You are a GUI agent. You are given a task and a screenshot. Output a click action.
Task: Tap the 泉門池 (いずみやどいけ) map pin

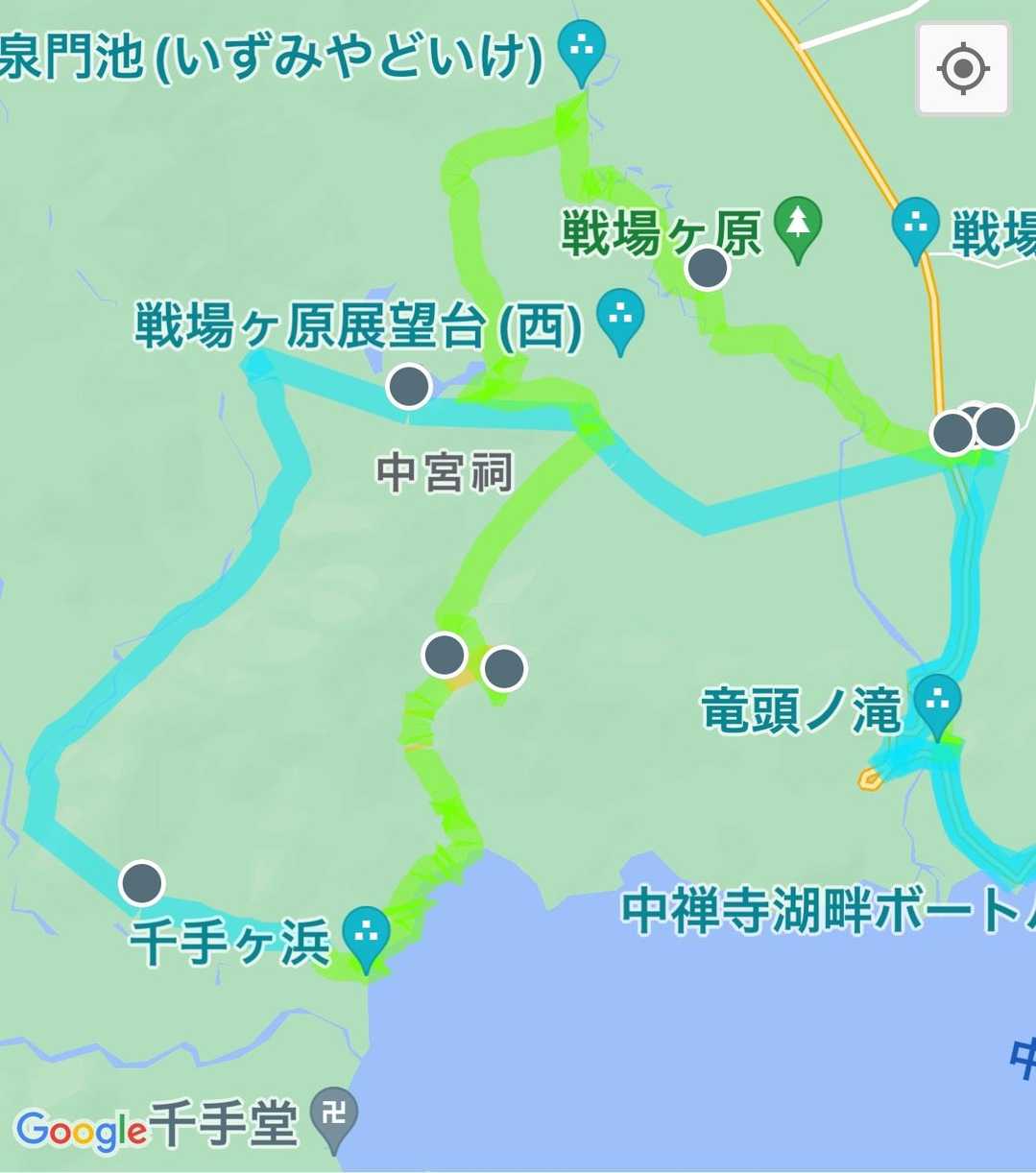coord(582,48)
